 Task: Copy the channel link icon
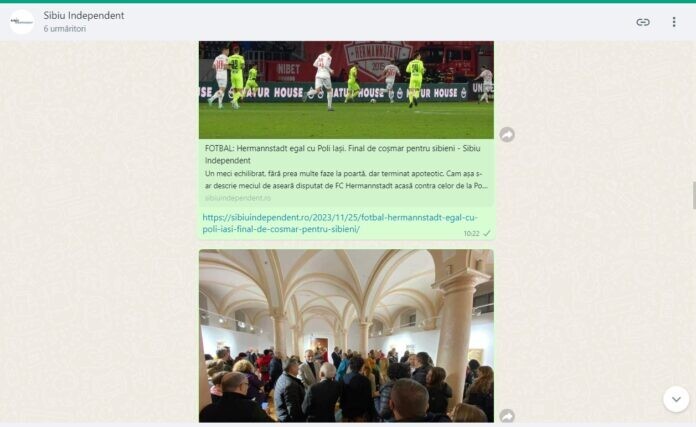point(643,22)
